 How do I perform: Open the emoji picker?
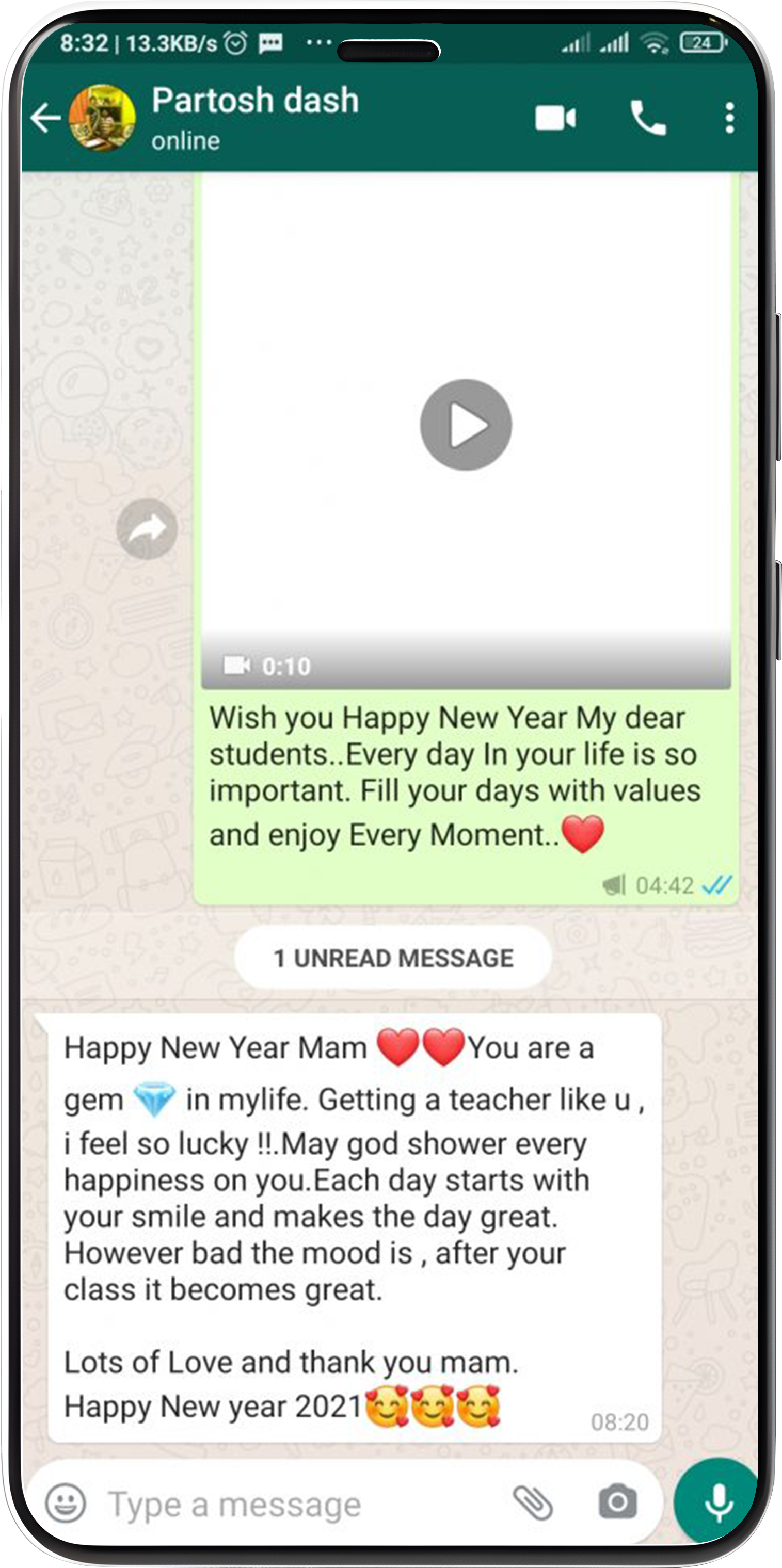coord(66,1504)
